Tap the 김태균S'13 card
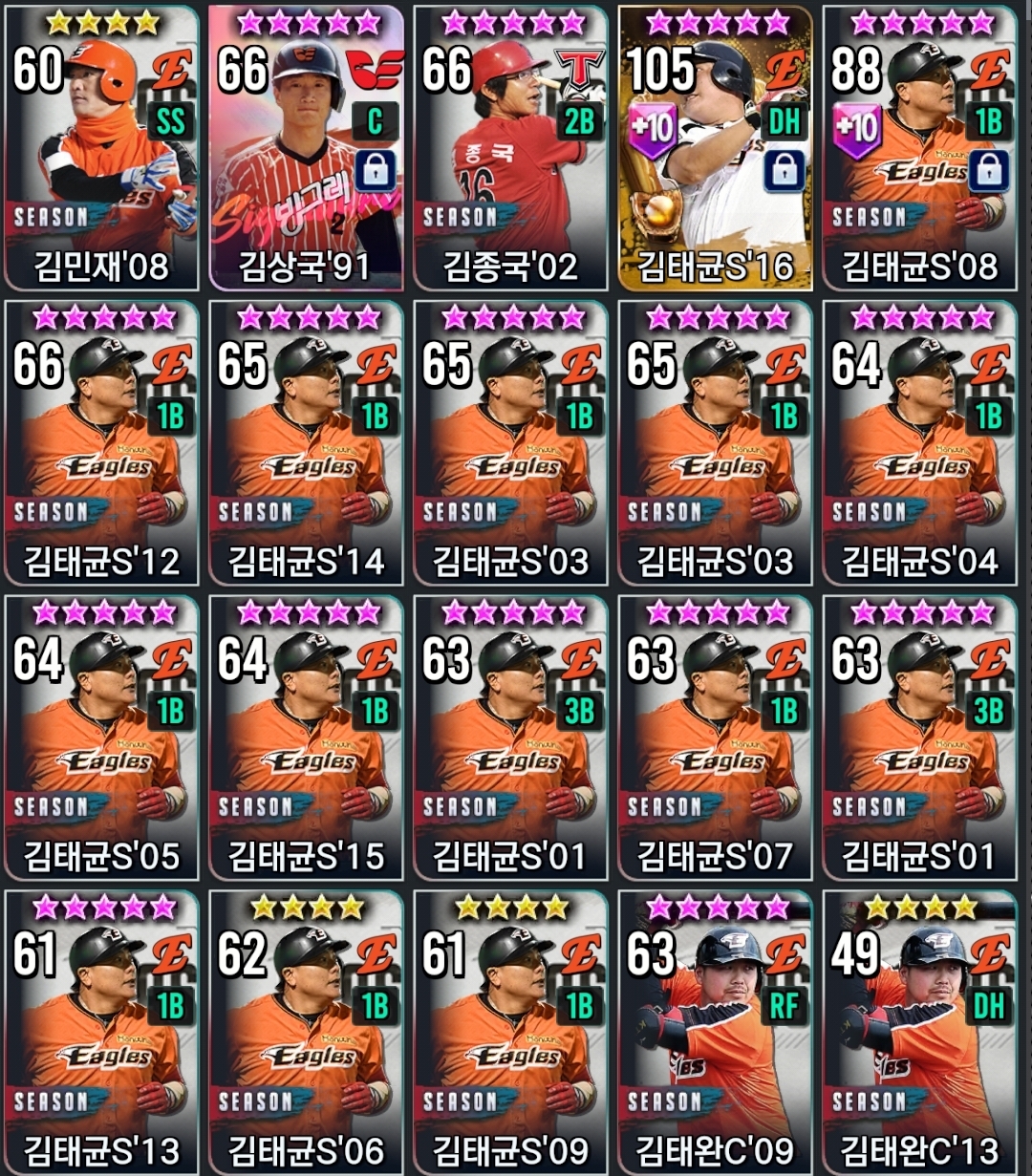 point(101,1032)
